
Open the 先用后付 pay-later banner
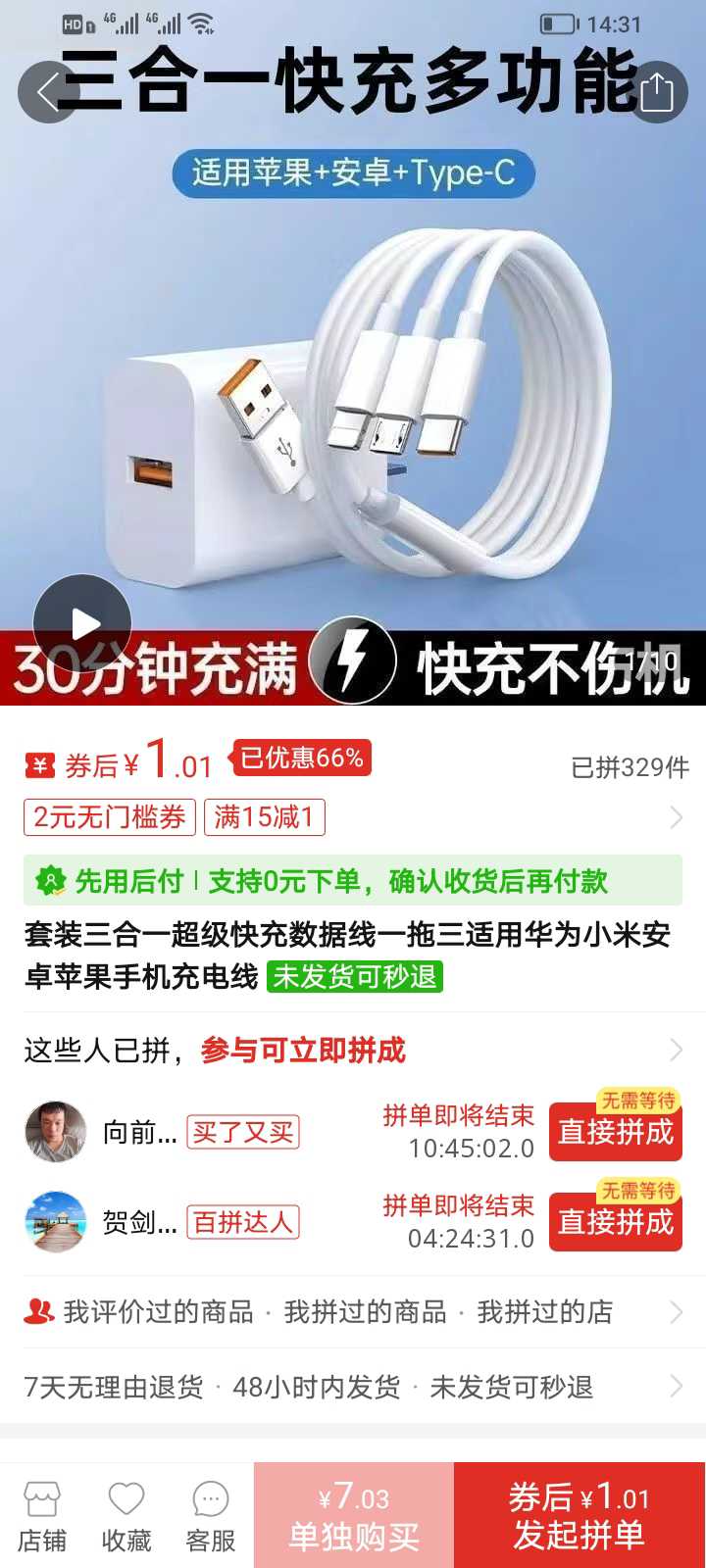352,881
